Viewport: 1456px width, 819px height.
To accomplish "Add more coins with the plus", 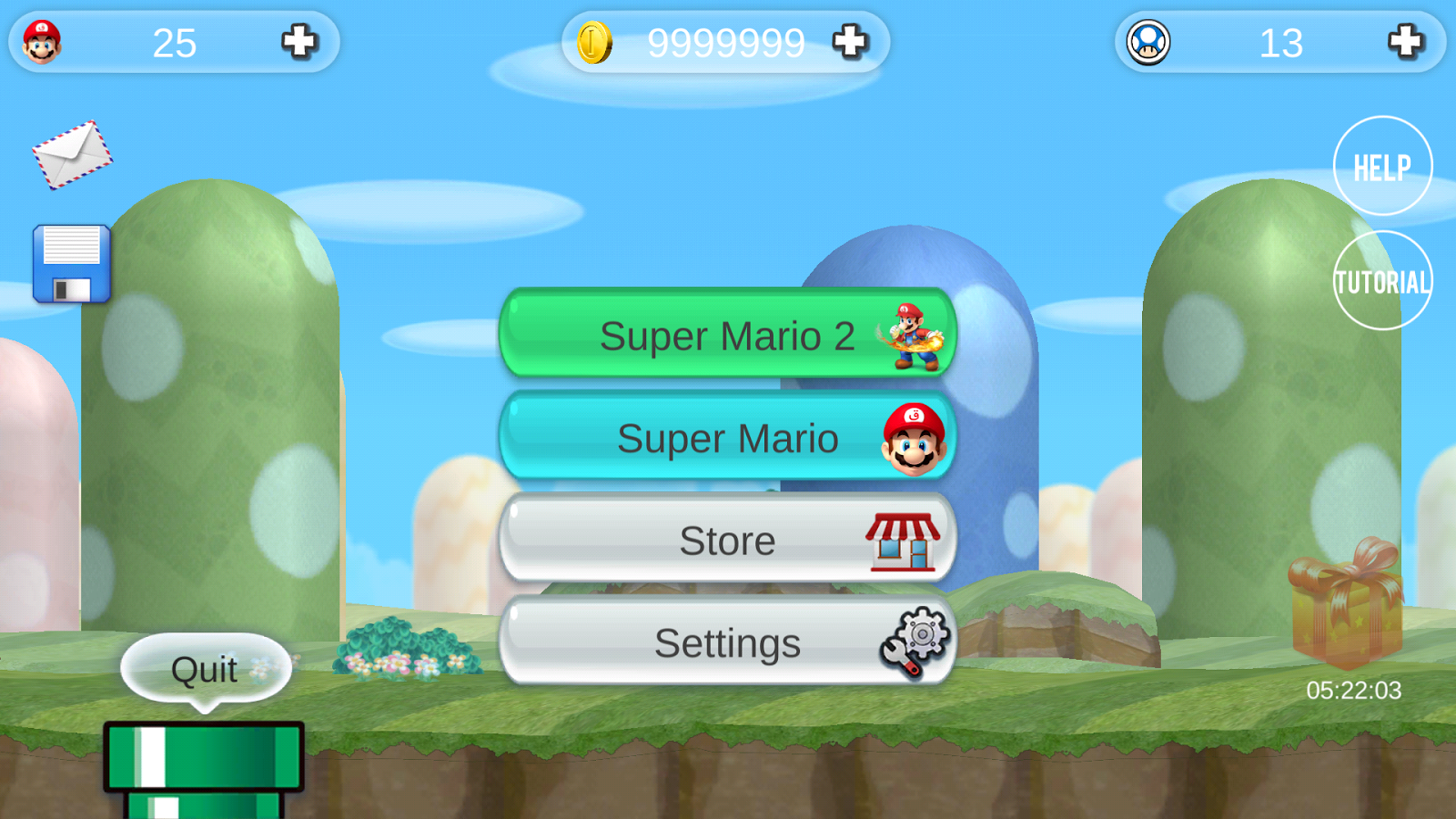I will tap(850, 42).
